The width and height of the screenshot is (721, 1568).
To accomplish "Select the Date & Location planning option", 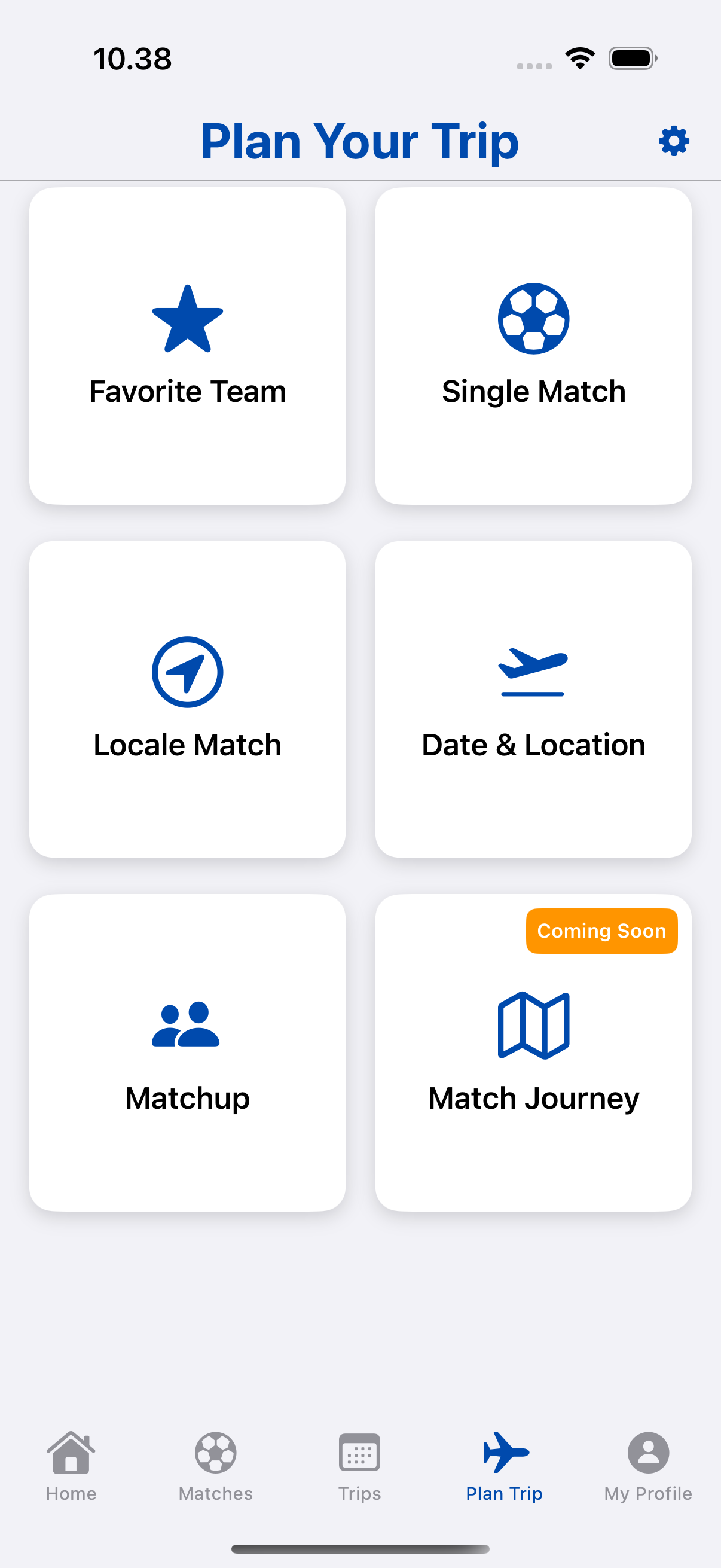I will 534,706.
